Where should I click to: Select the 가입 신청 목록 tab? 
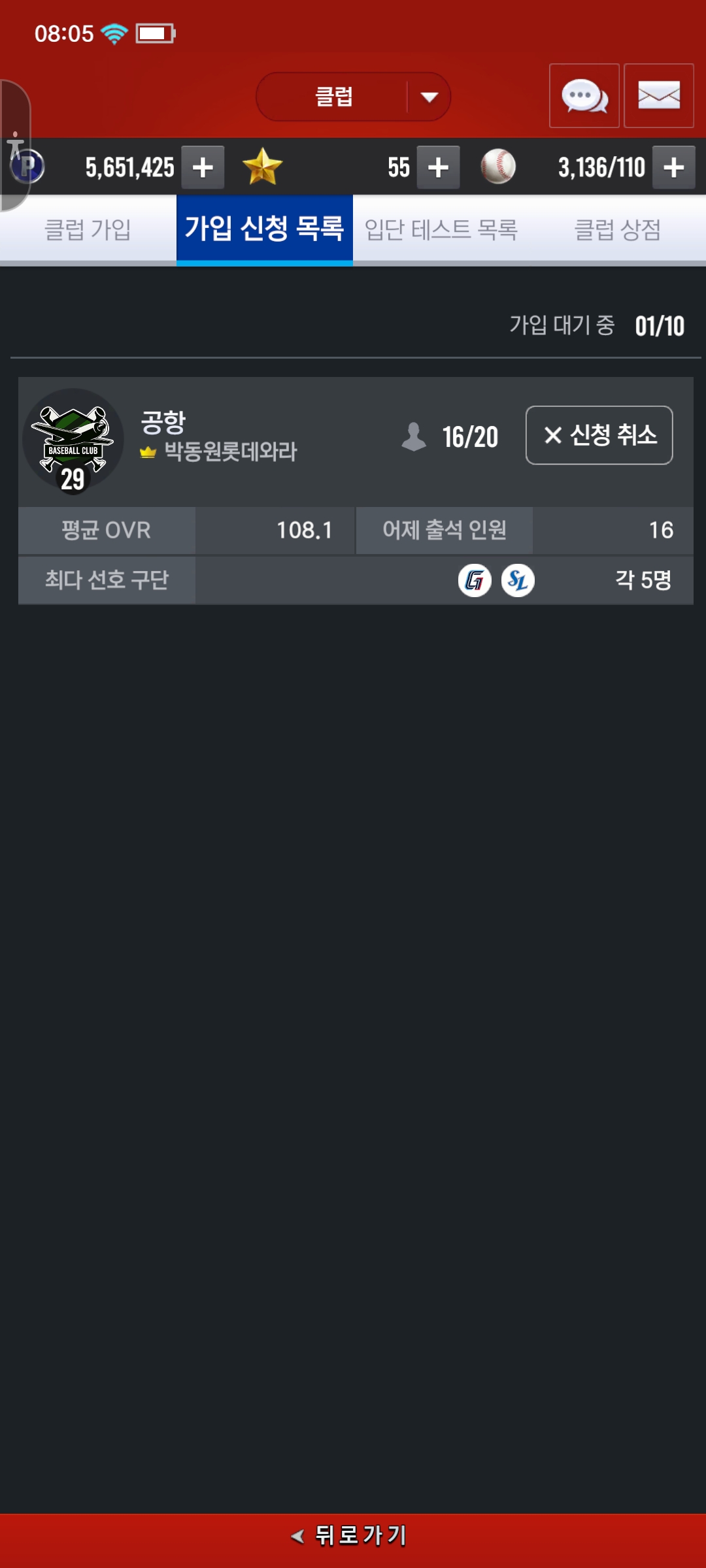click(x=264, y=230)
